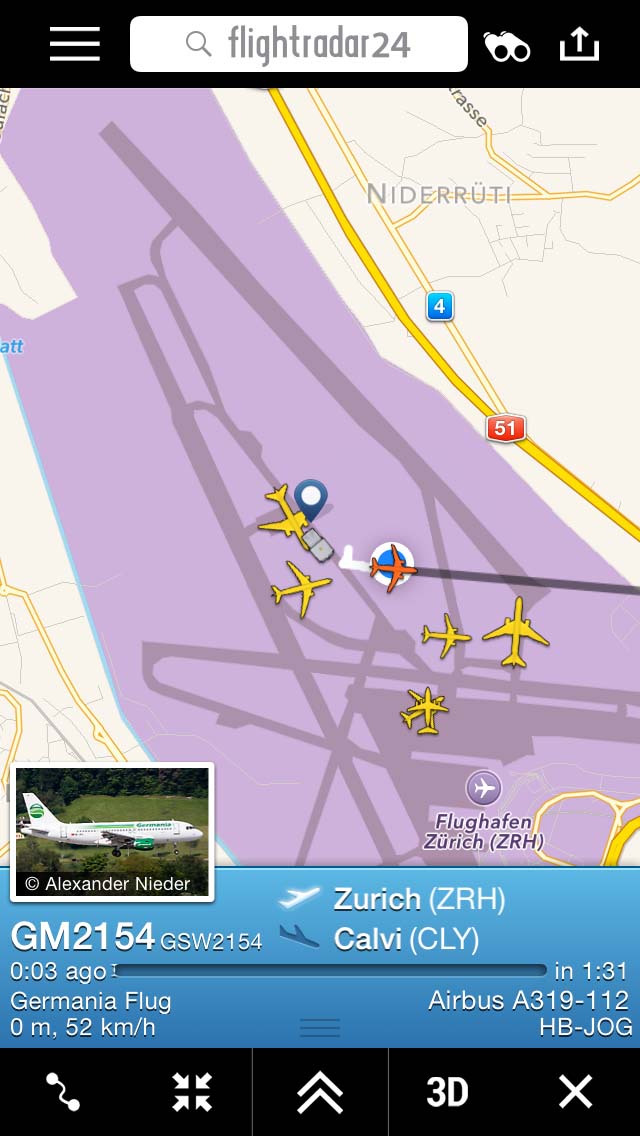Image resolution: width=640 pixels, height=1136 pixels.
Task: Collapse the map to fit
Action: click(191, 1092)
